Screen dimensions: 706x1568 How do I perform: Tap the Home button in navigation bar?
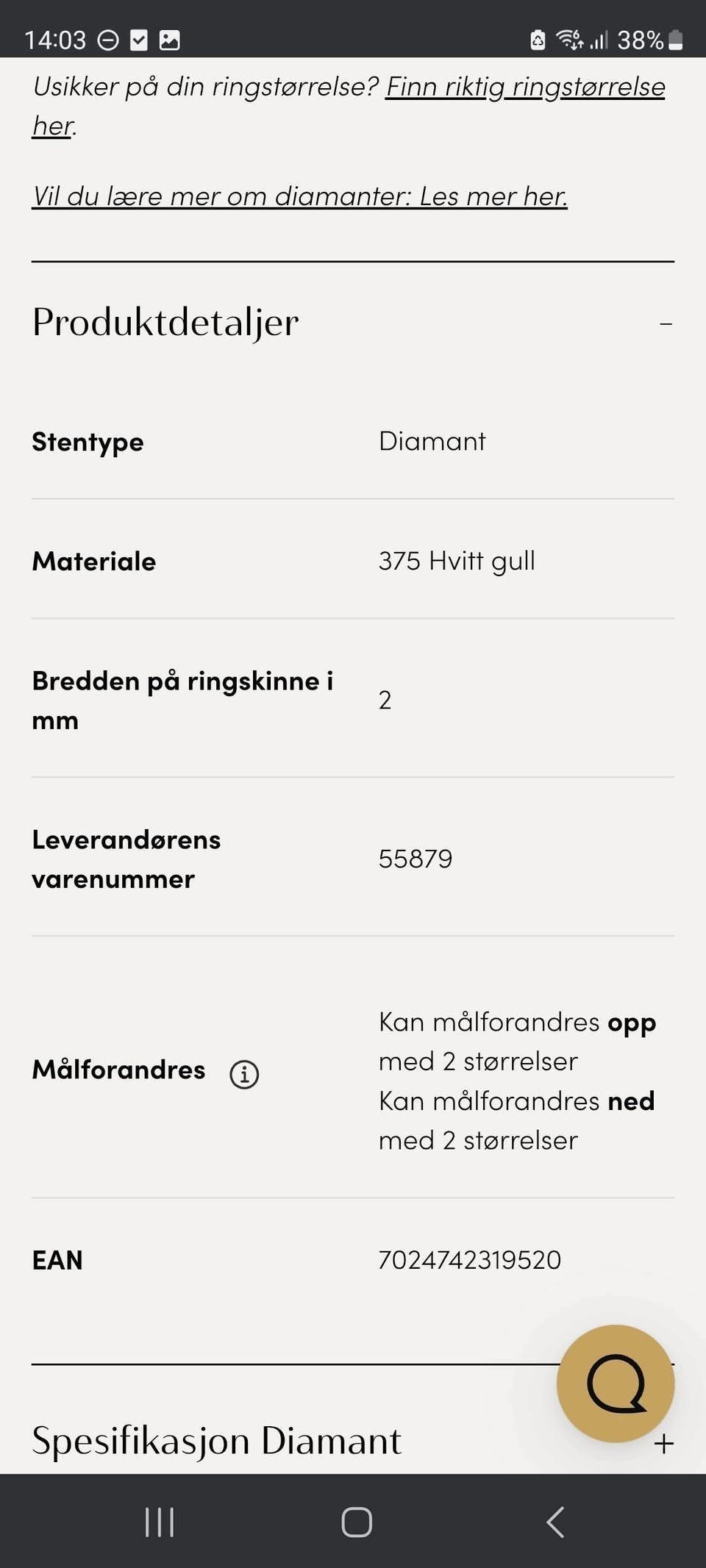point(356,1523)
